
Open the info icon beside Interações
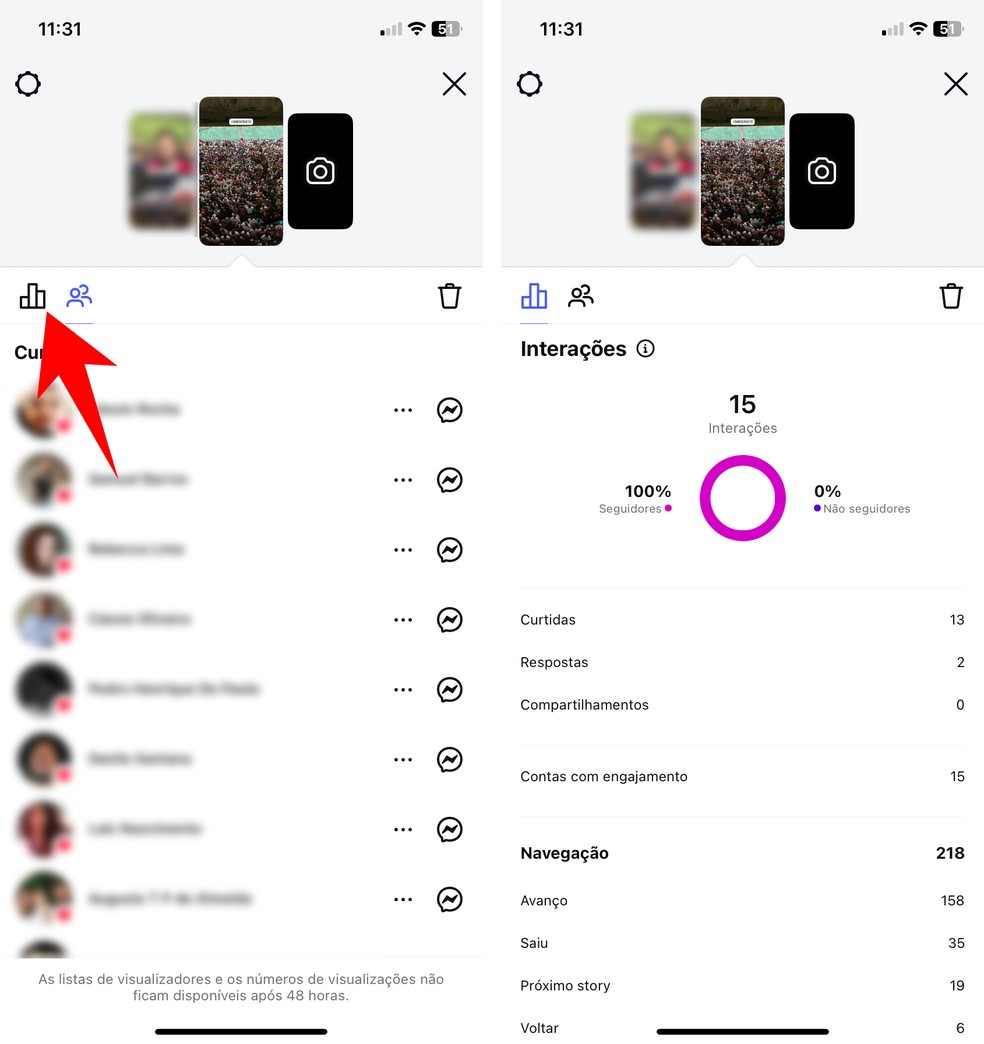(x=646, y=349)
